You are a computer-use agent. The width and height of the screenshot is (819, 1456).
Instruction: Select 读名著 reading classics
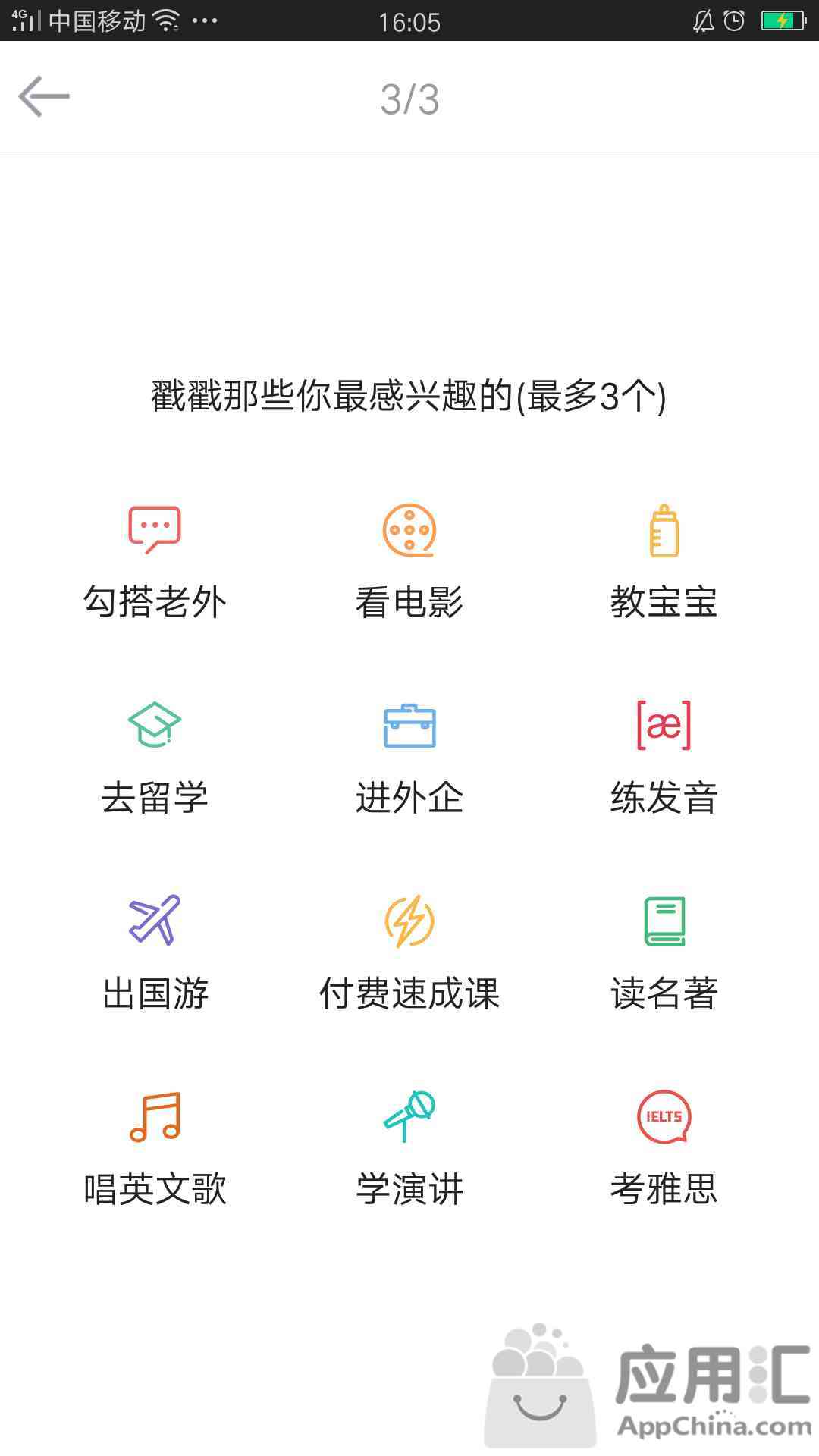pos(664,954)
